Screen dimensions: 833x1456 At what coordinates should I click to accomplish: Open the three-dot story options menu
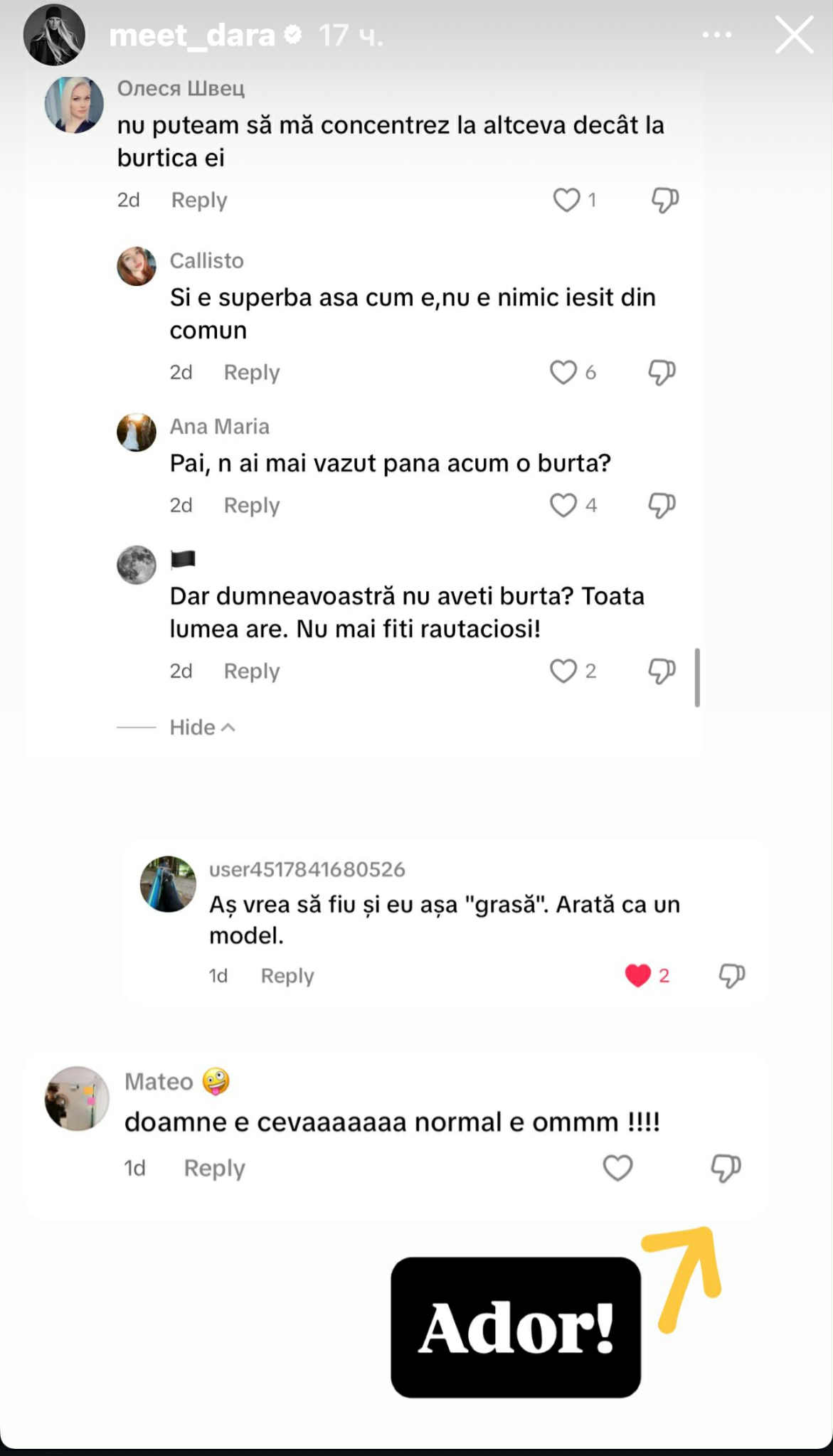(716, 35)
